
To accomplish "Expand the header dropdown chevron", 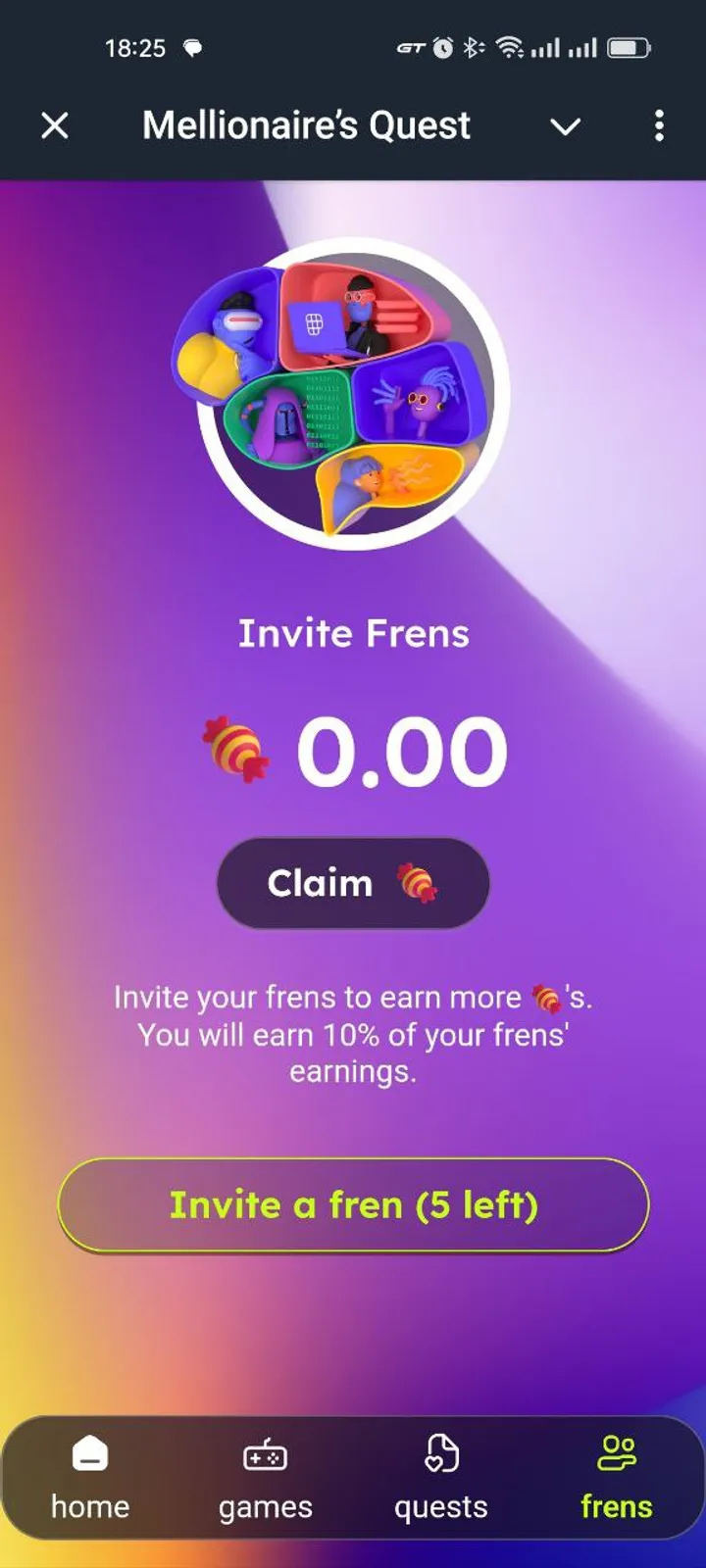I will tap(566, 126).
